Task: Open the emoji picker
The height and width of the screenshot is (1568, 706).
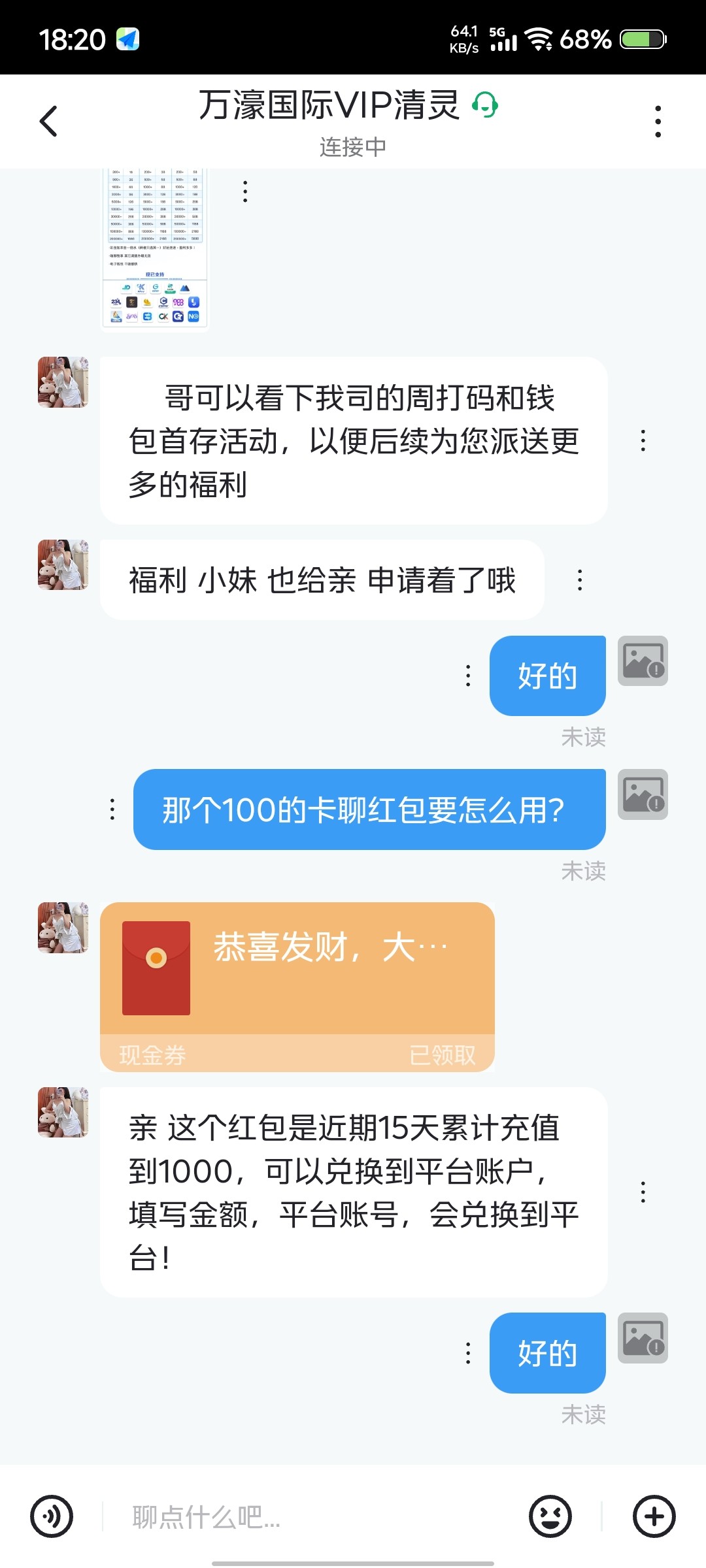Action: [x=550, y=1516]
